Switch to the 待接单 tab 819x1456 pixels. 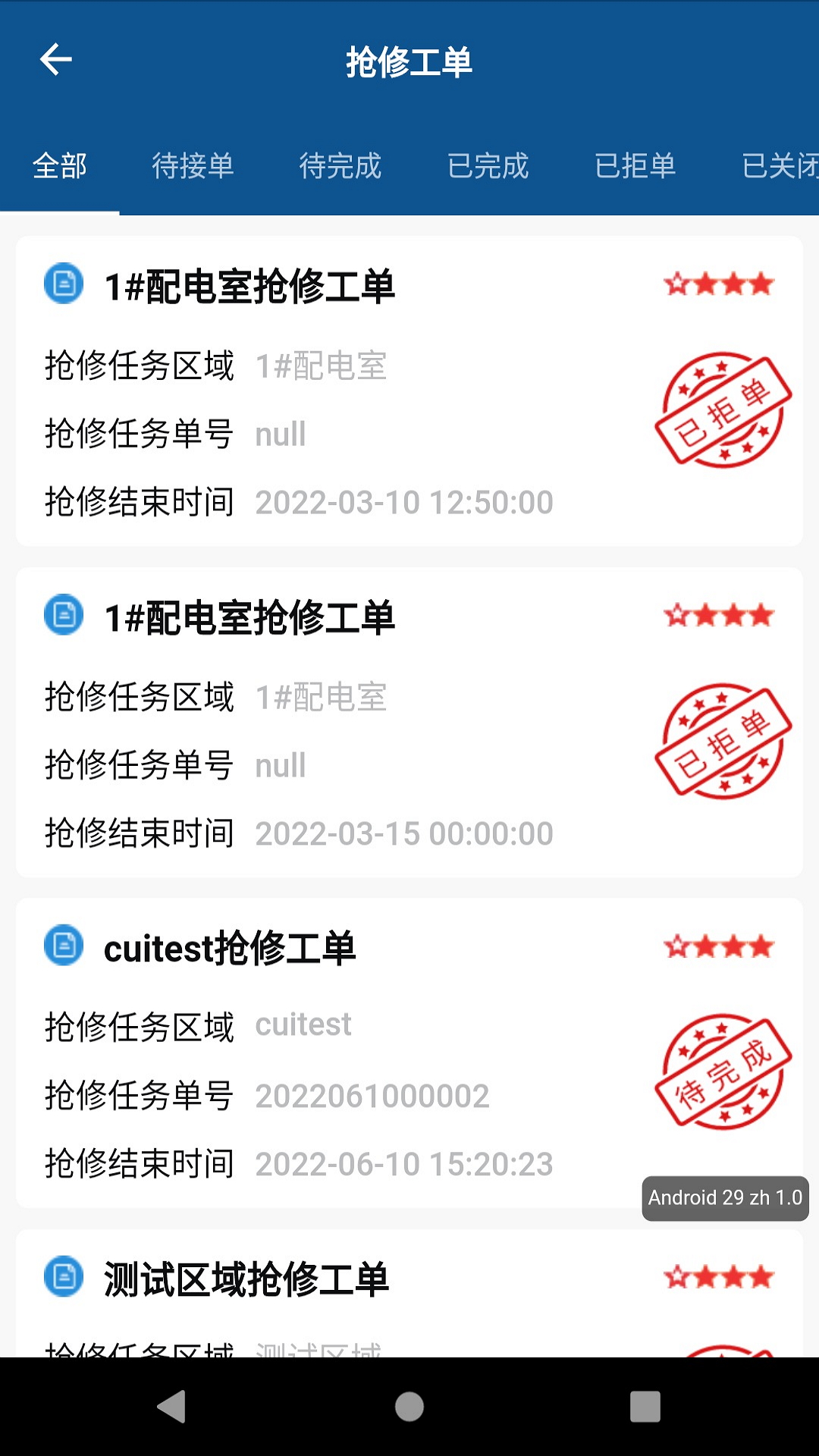click(x=193, y=166)
